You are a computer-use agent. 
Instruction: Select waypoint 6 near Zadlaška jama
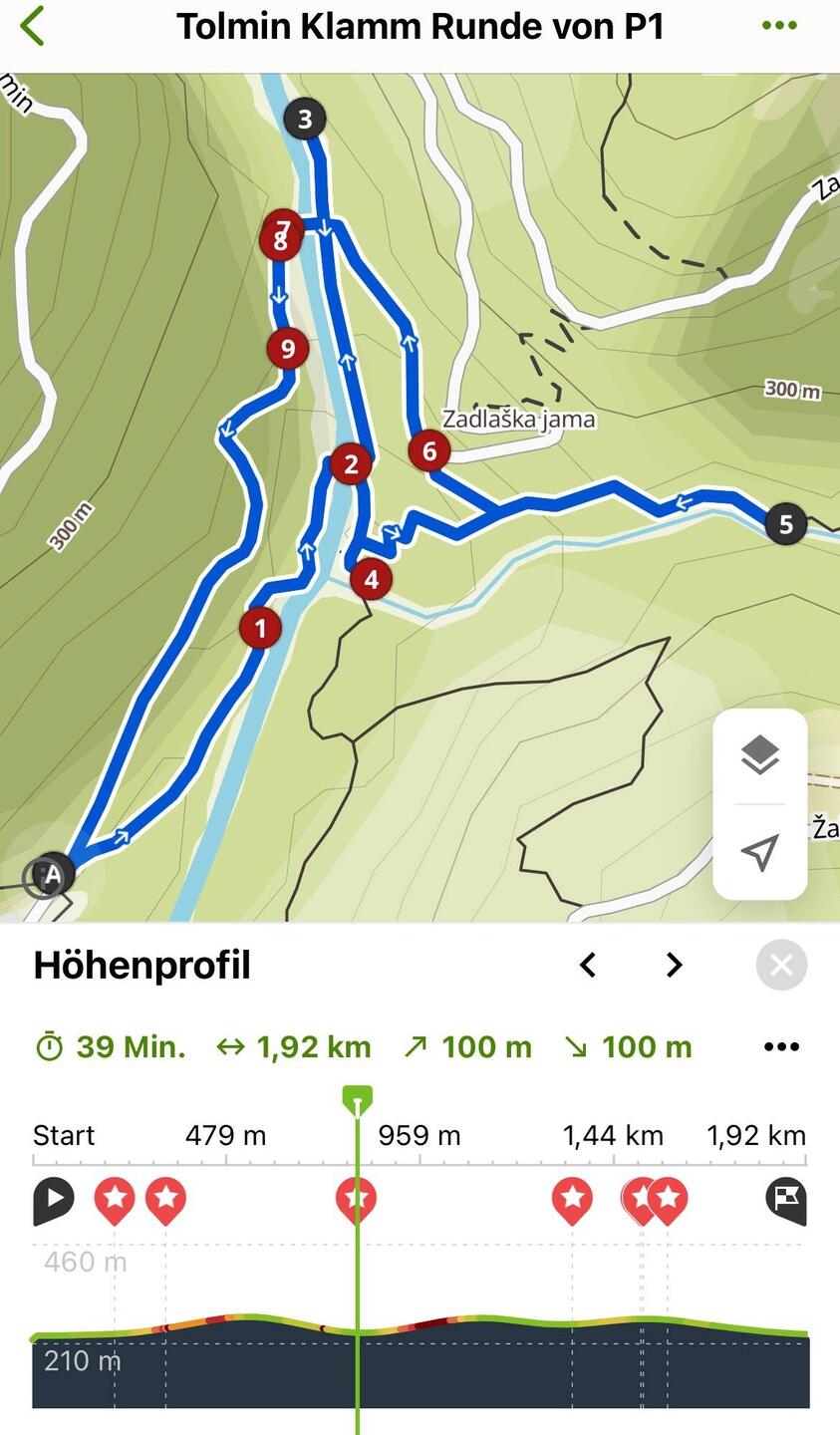click(x=429, y=450)
